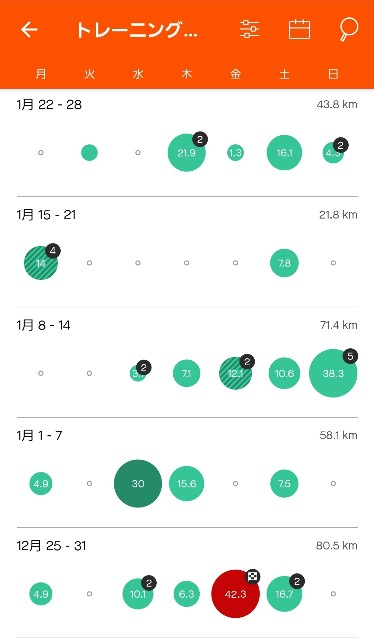Screen dimensions: 374x640
Task: Select the 6.3 km Thursday activity
Action: tap(187, 594)
